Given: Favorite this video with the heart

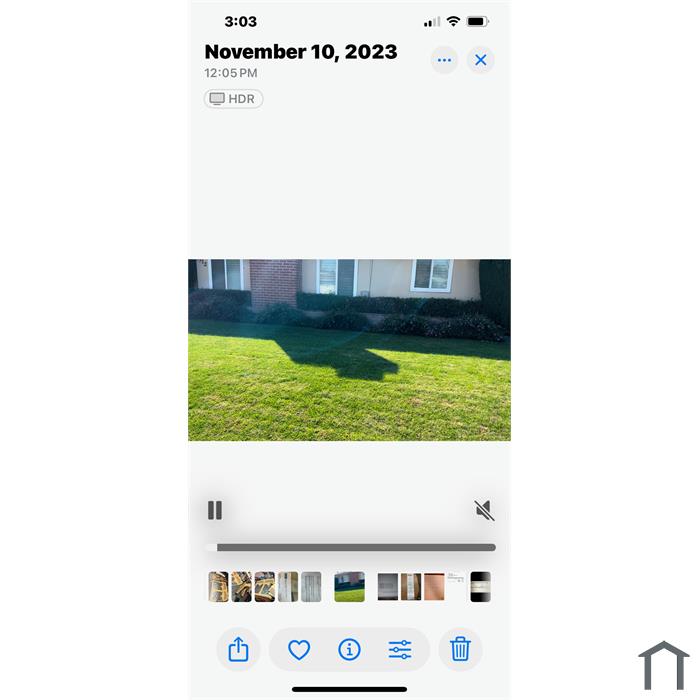Looking at the screenshot, I should [x=299, y=650].
